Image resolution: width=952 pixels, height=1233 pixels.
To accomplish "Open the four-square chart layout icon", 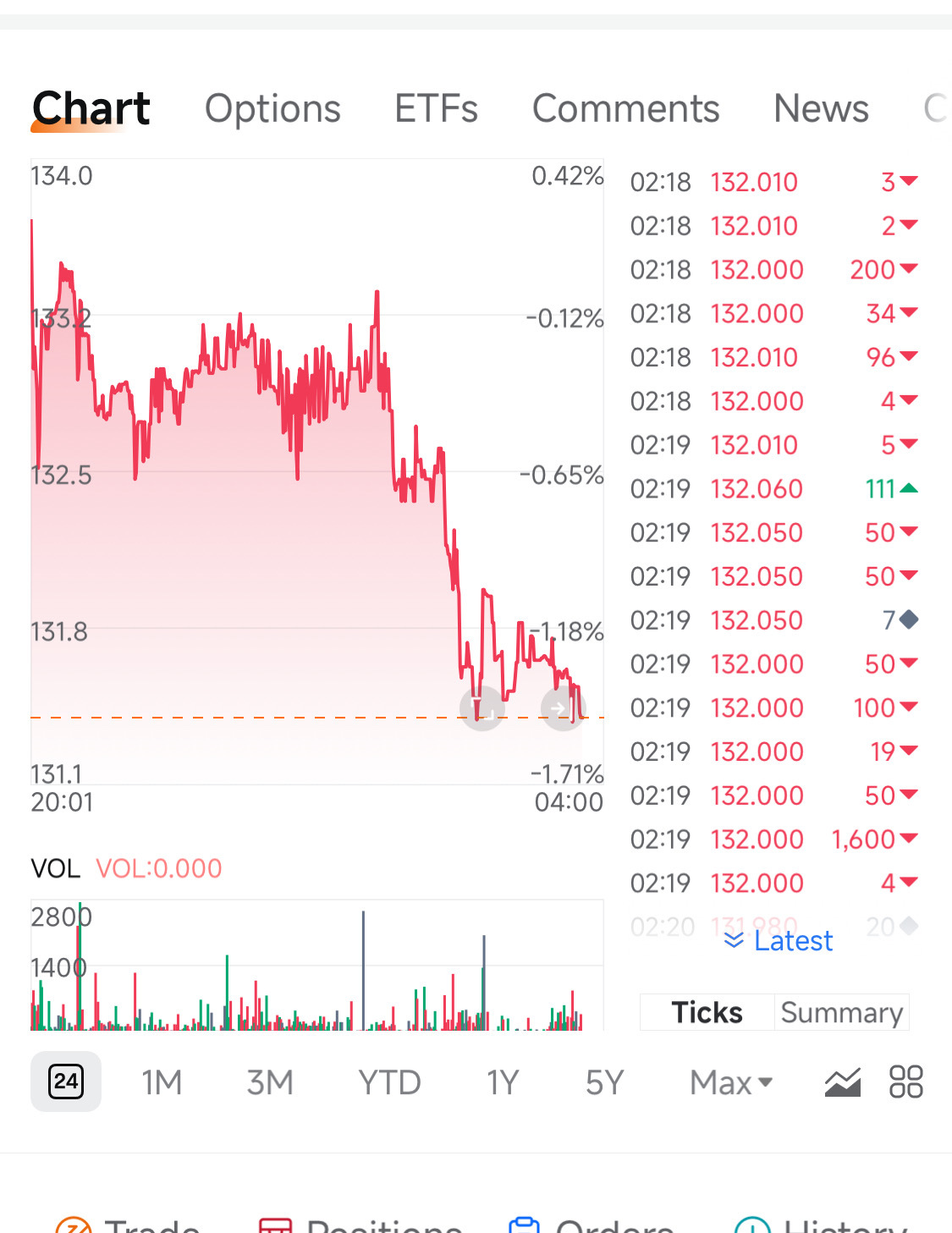I will coord(905,1082).
